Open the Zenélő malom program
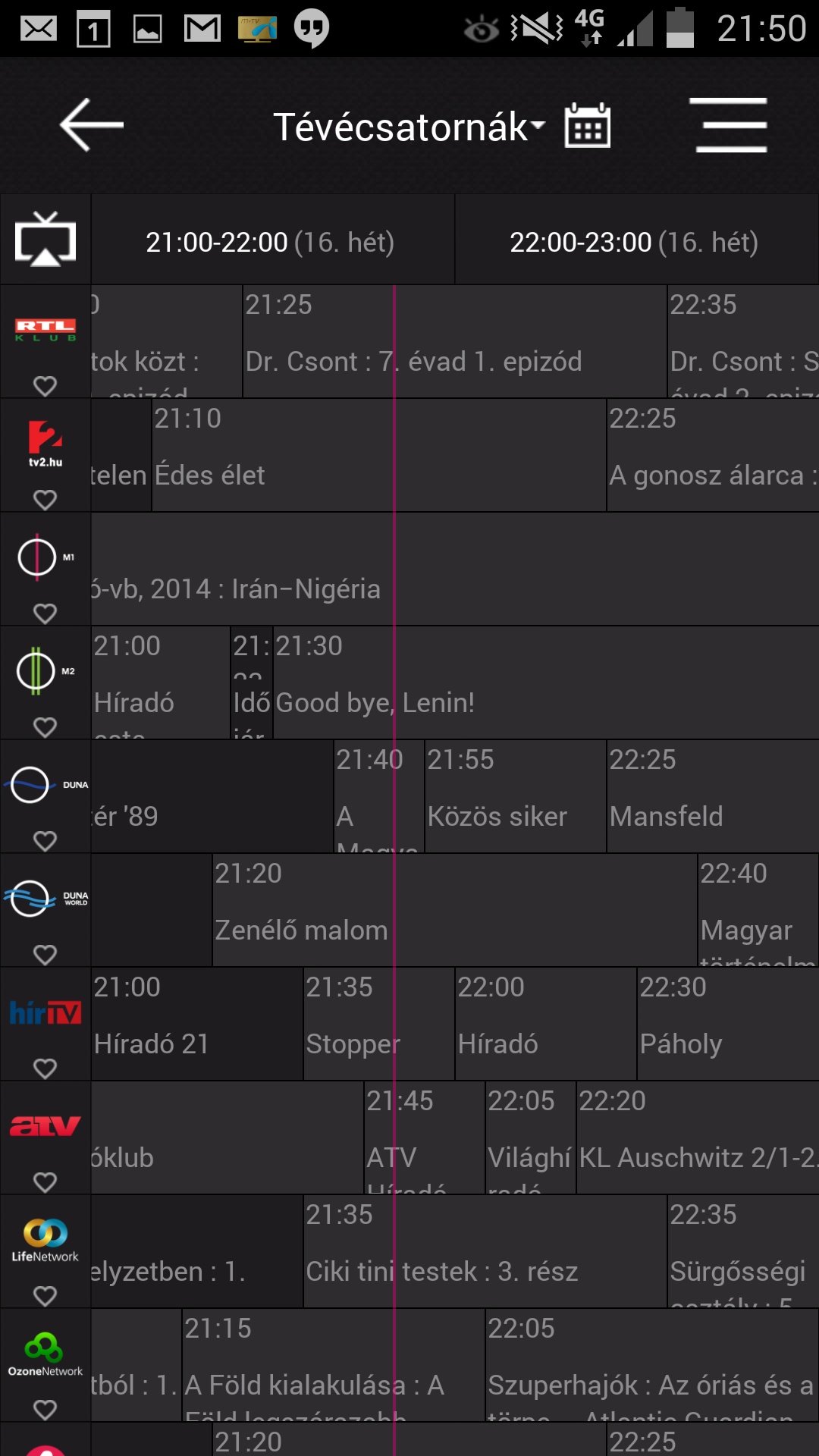 pyautogui.click(x=455, y=910)
